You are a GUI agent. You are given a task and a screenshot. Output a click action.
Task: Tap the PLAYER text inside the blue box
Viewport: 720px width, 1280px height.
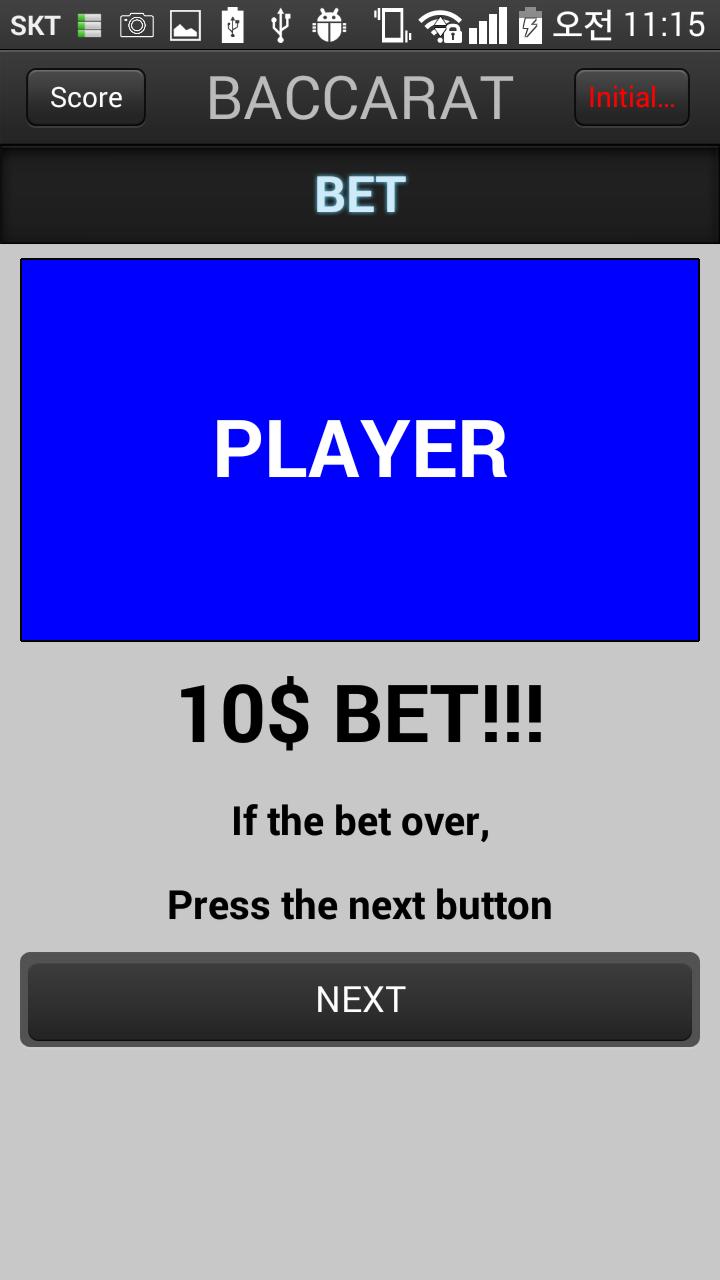(360, 448)
